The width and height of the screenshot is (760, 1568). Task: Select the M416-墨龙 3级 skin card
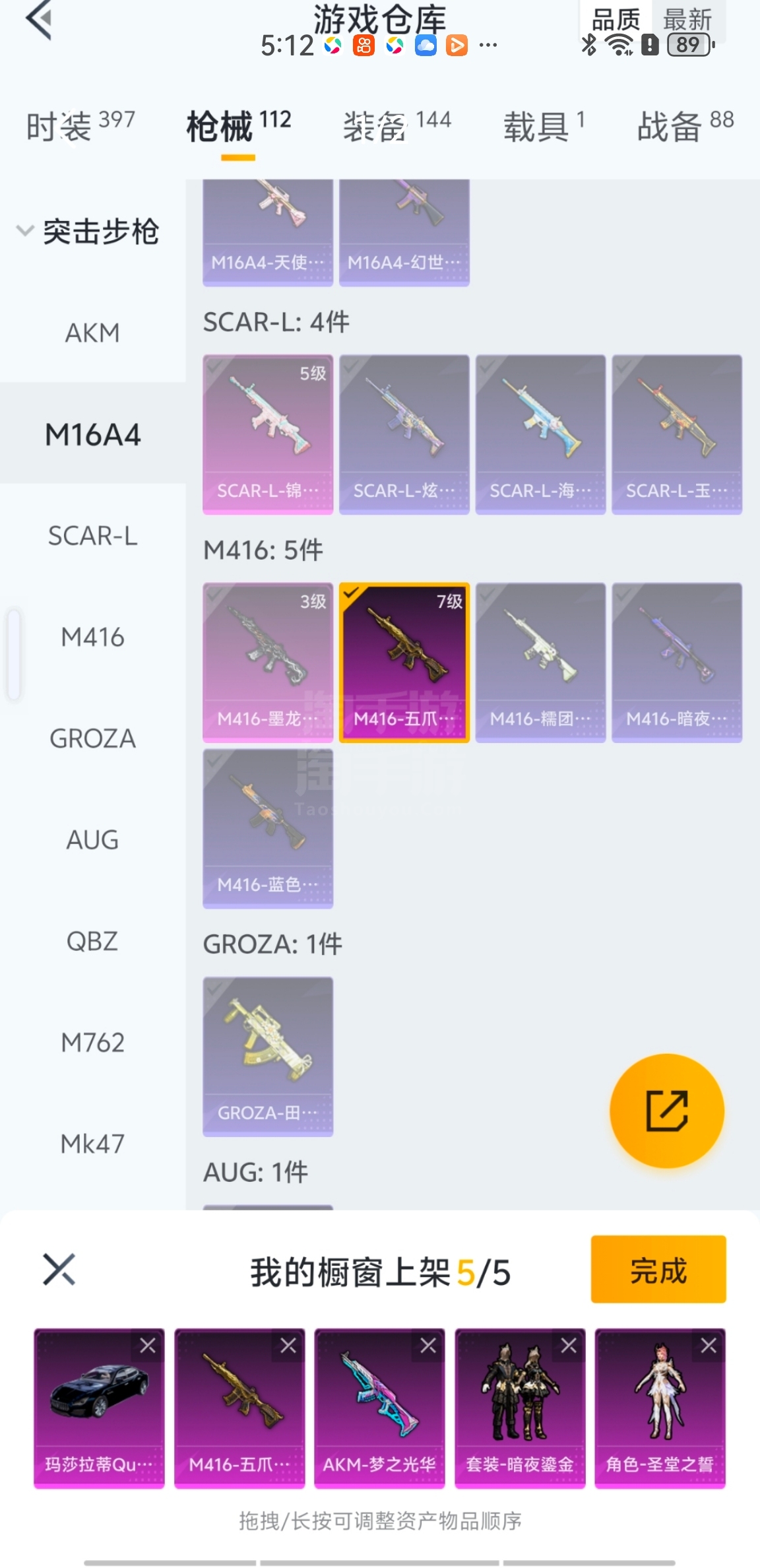(268, 663)
